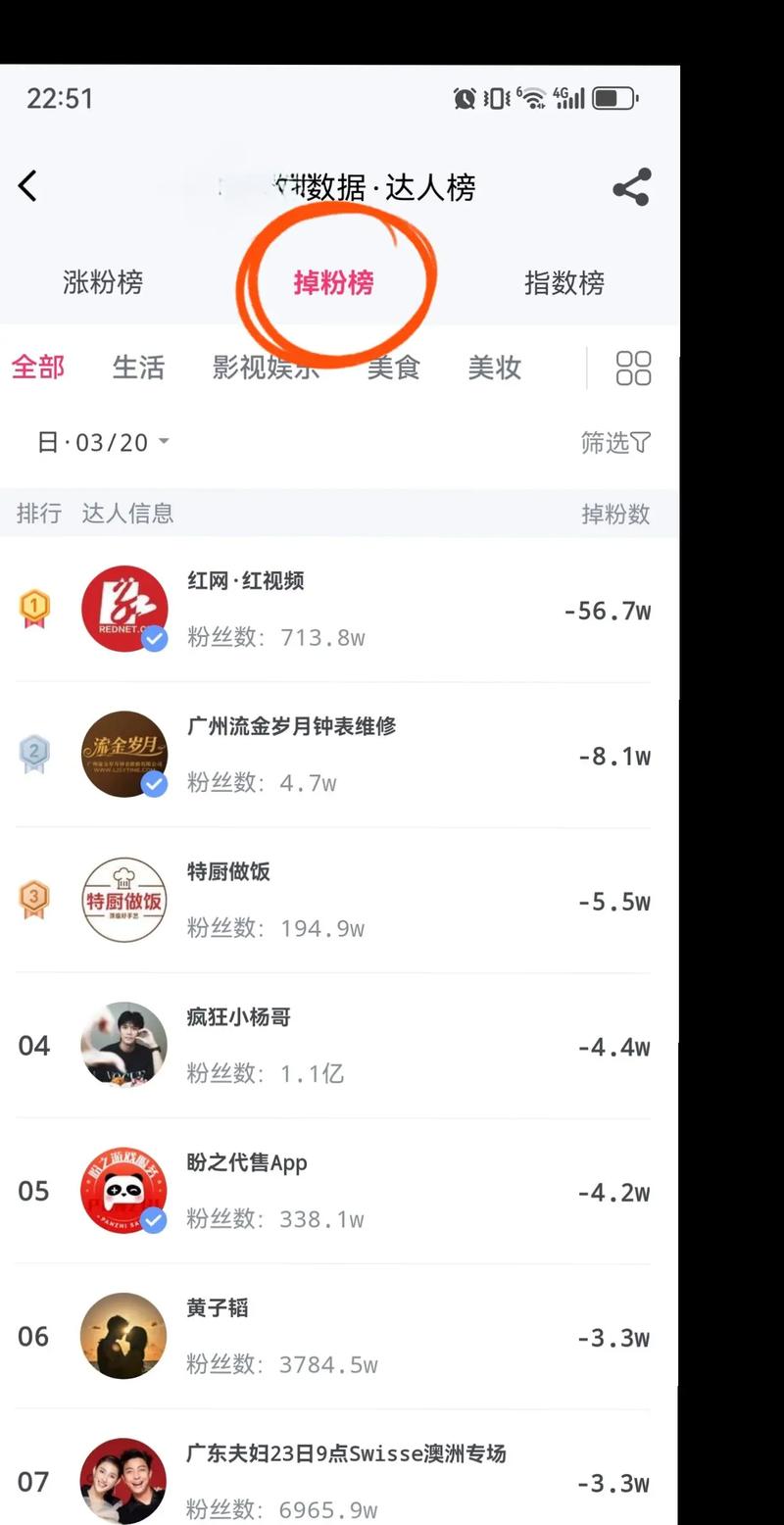This screenshot has height=1525, width=784.
Task: Open 红网·红视频 profile avatar
Action: (x=124, y=609)
